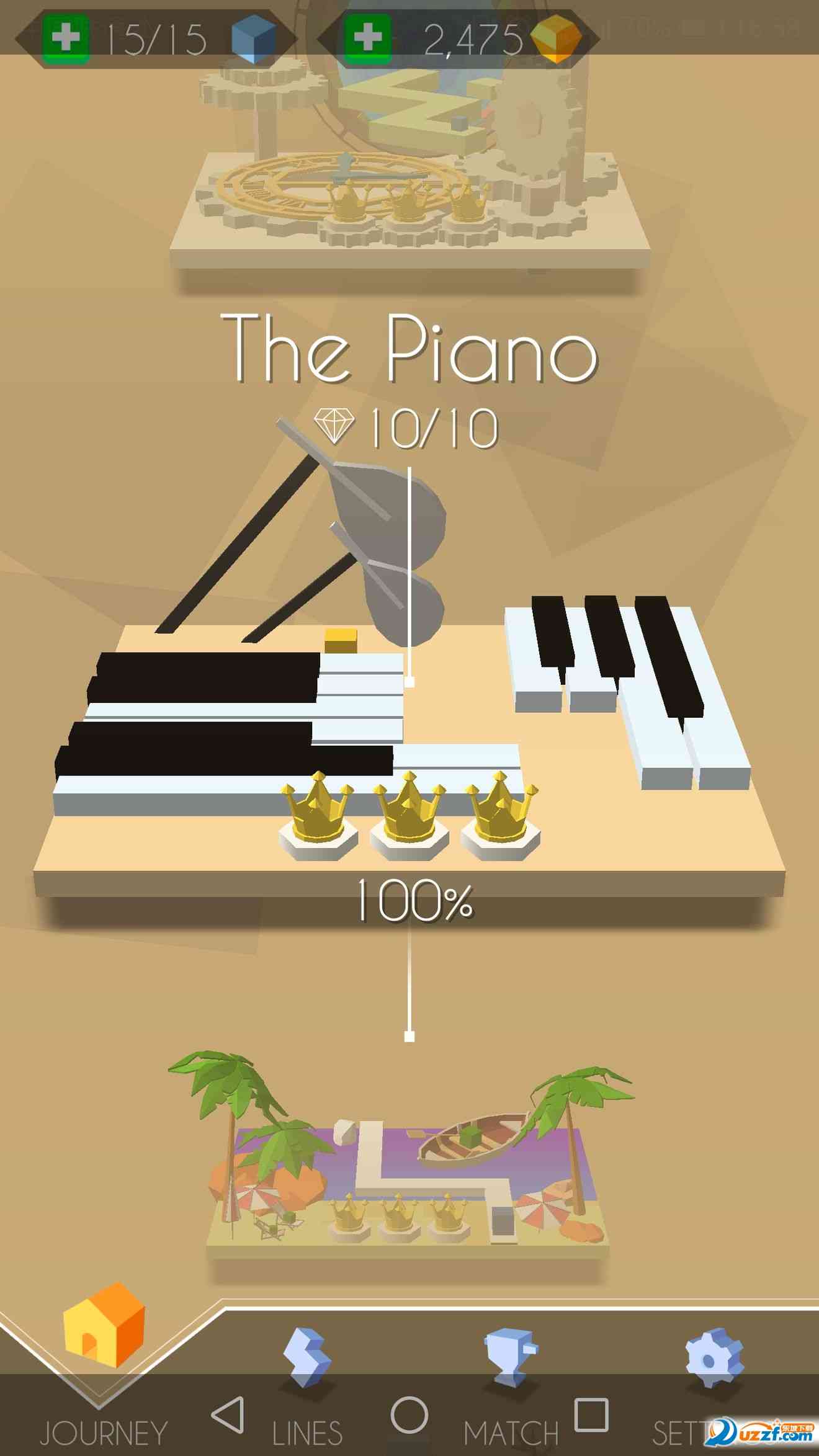This screenshot has width=819, height=1456.
Task: Tap the system home circle button
Action: pos(409,1416)
